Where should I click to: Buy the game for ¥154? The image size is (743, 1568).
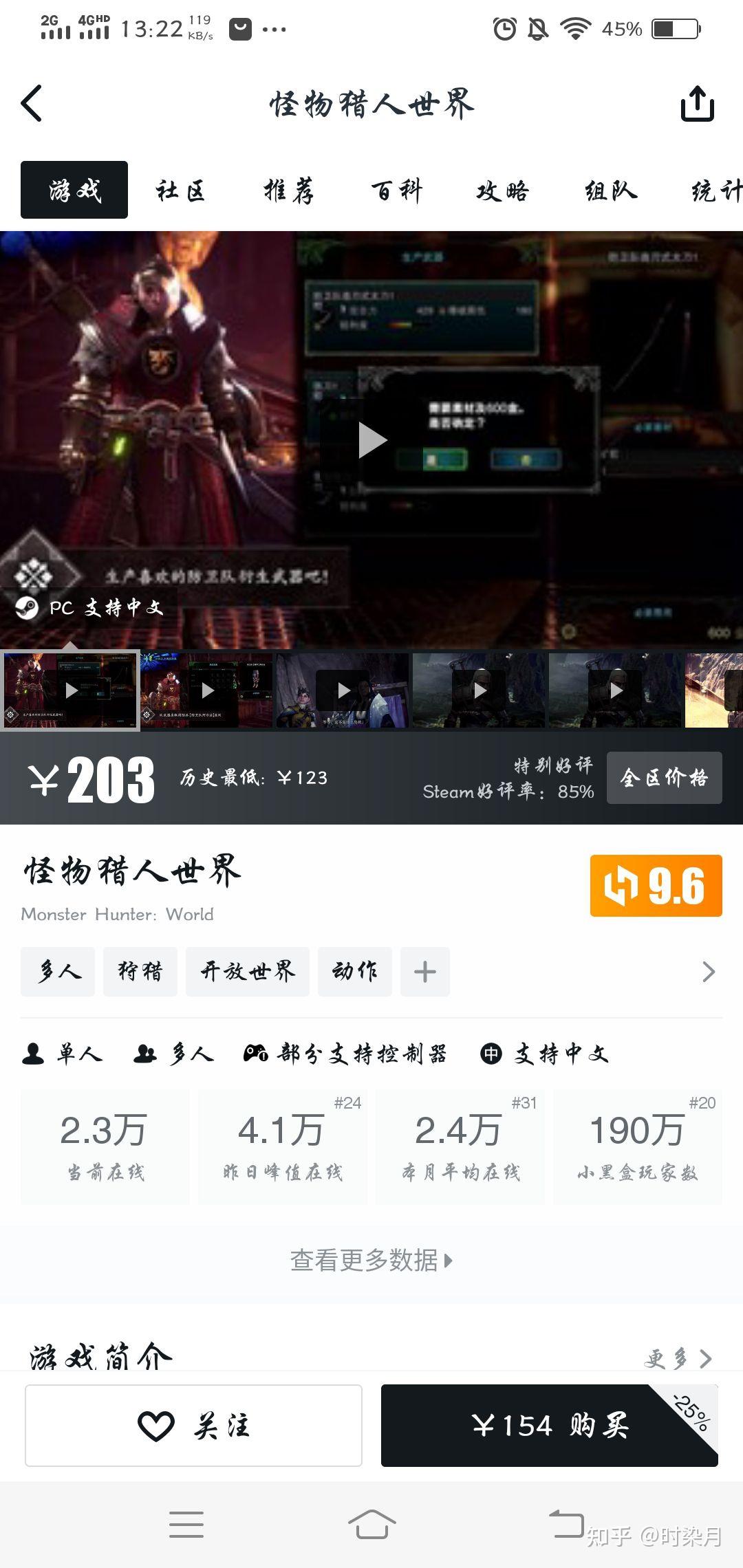[x=549, y=1426]
